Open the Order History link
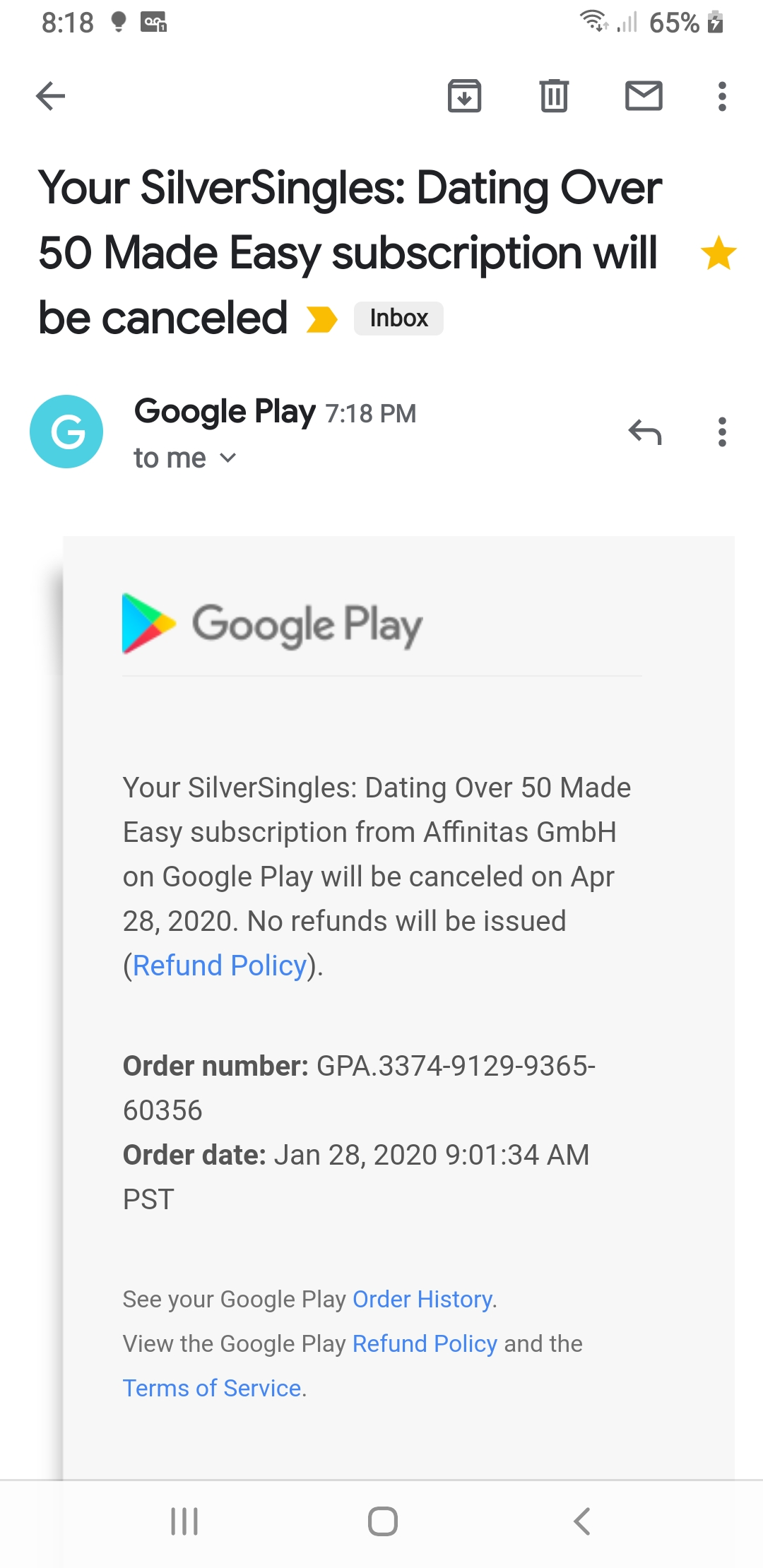This screenshot has height=1568, width=763. tap(422, 1299)
